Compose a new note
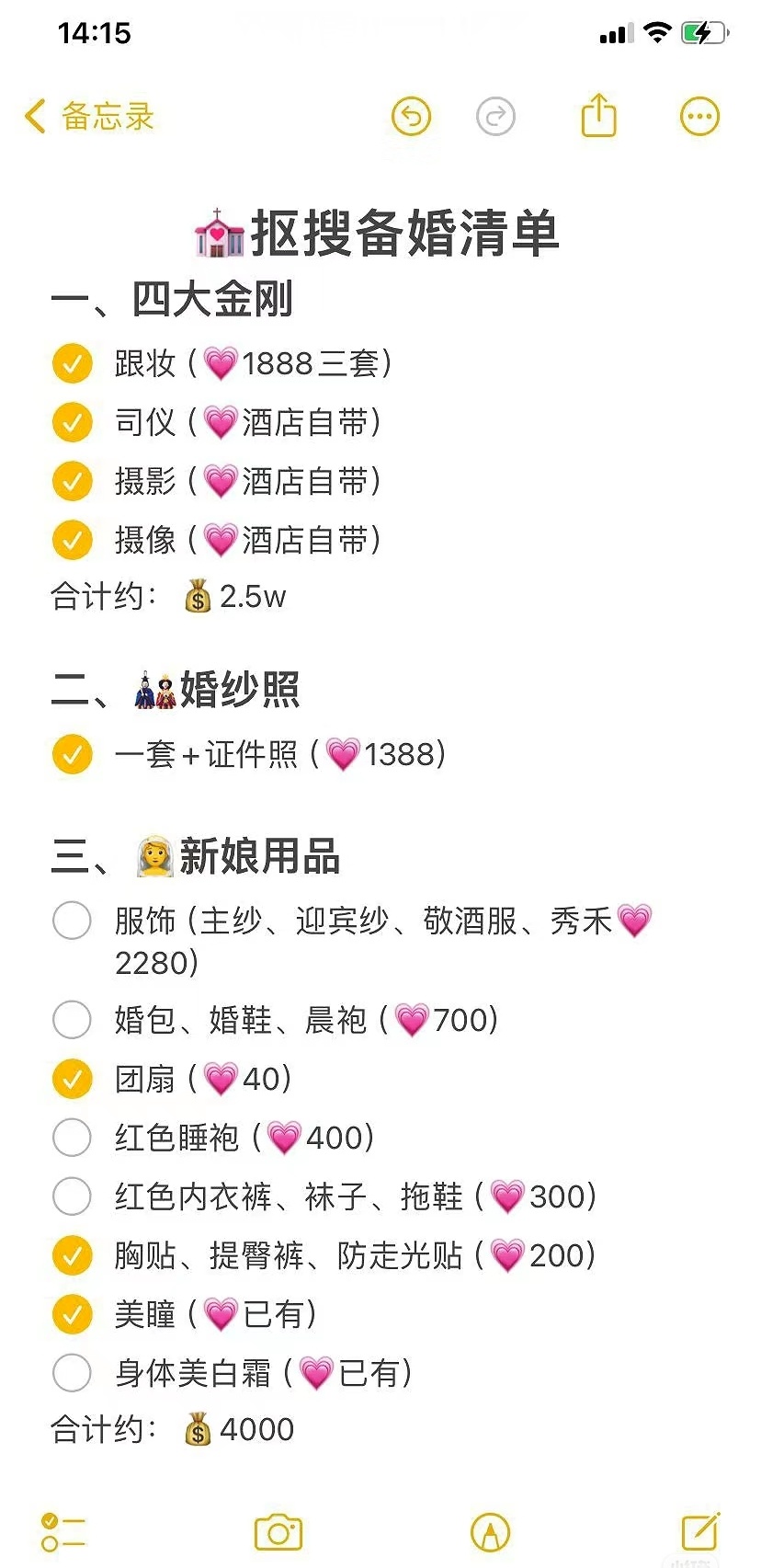Screen dimensions: 761x1568 pos(700,1531)
